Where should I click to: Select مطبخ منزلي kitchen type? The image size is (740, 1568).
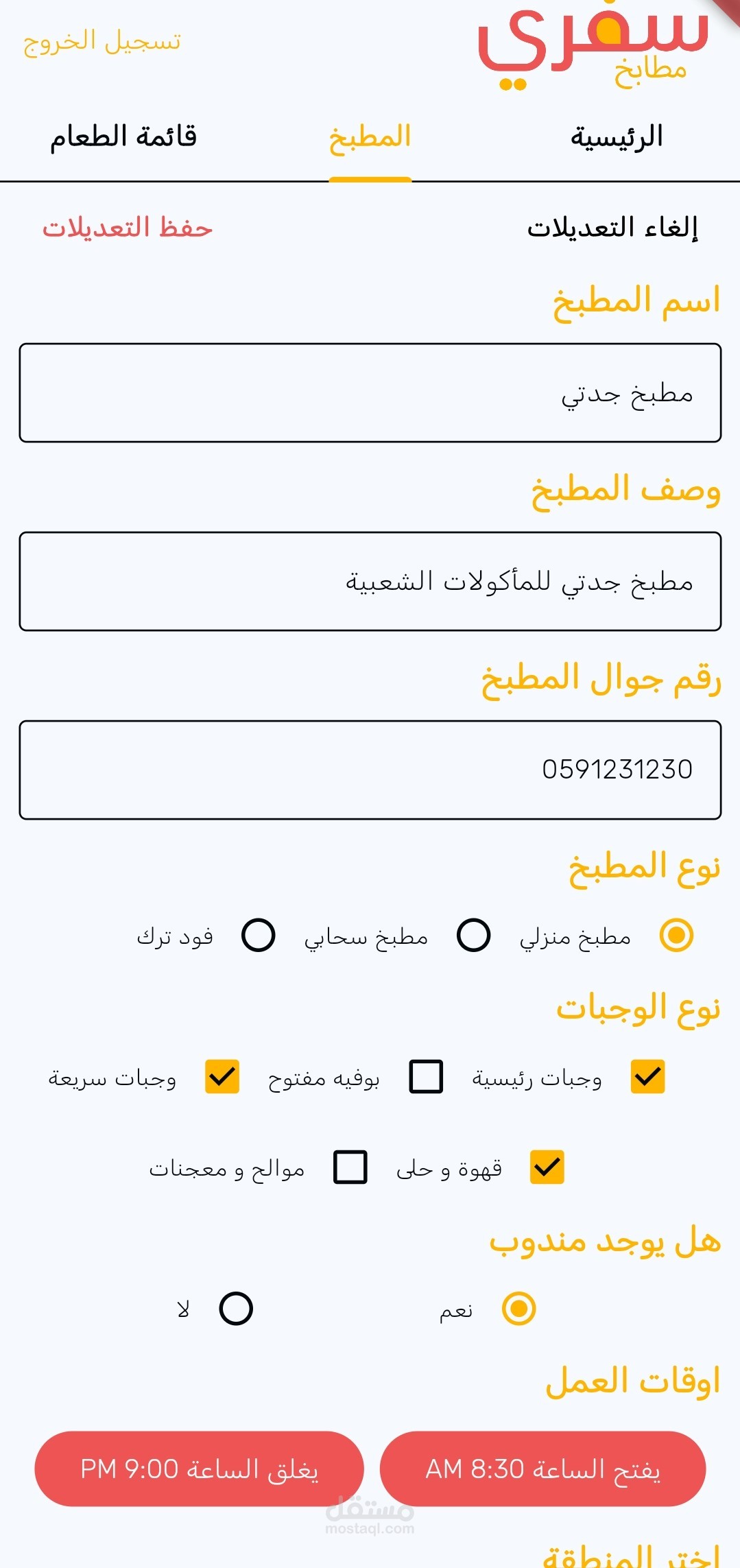pyautogui.click(x=676, y=936)
